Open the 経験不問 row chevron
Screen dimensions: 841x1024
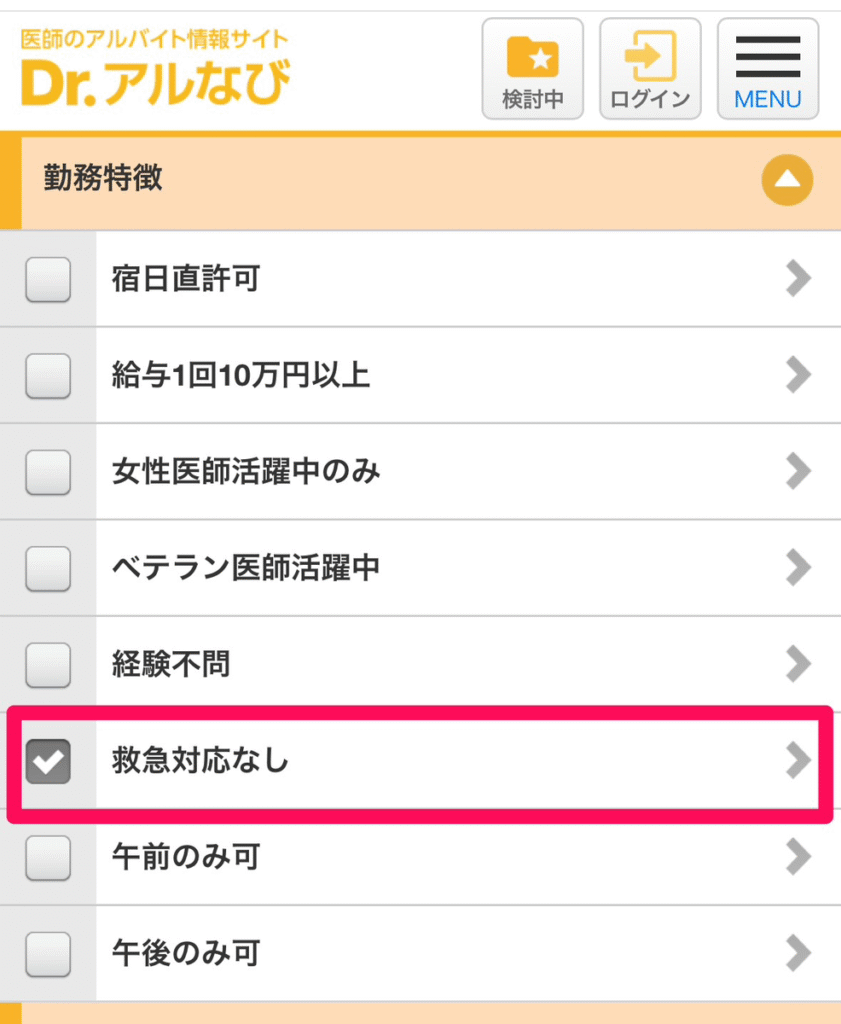click(x=797, y=664)
